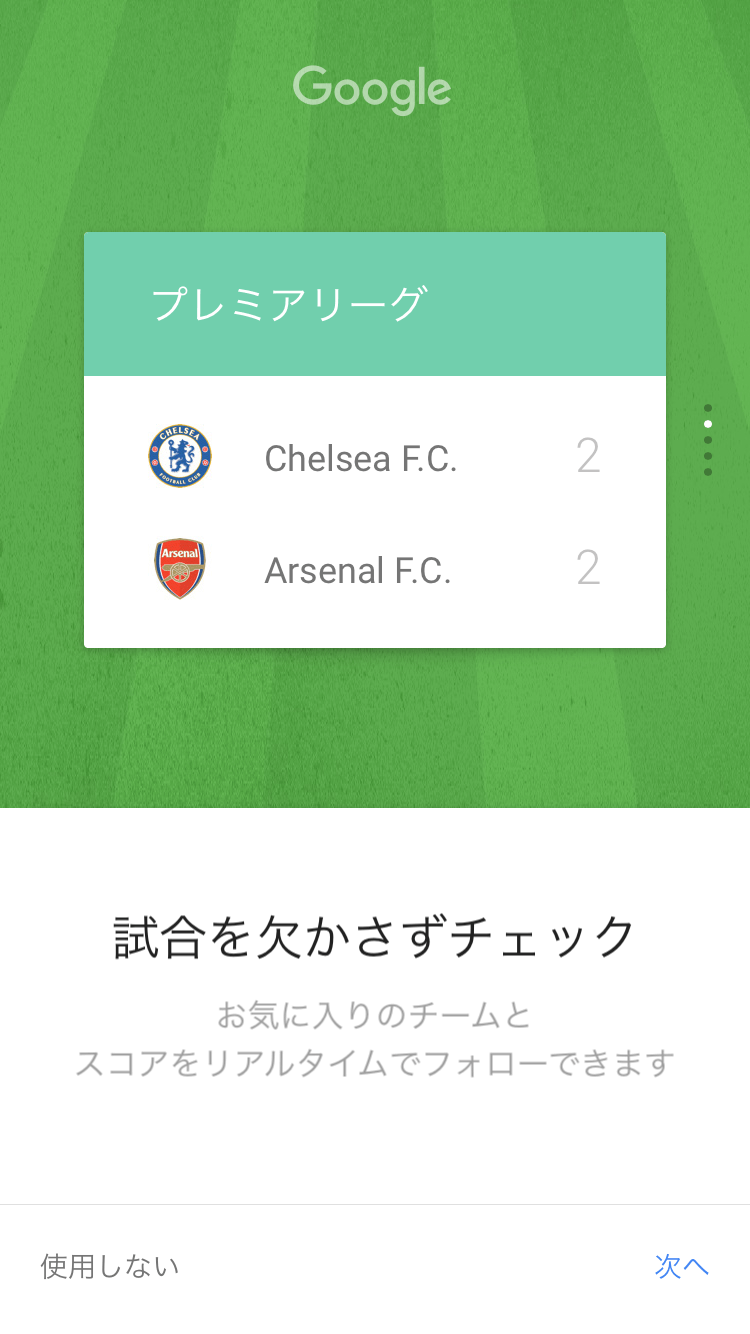Tap 次へ to continue

point(681,1266)
